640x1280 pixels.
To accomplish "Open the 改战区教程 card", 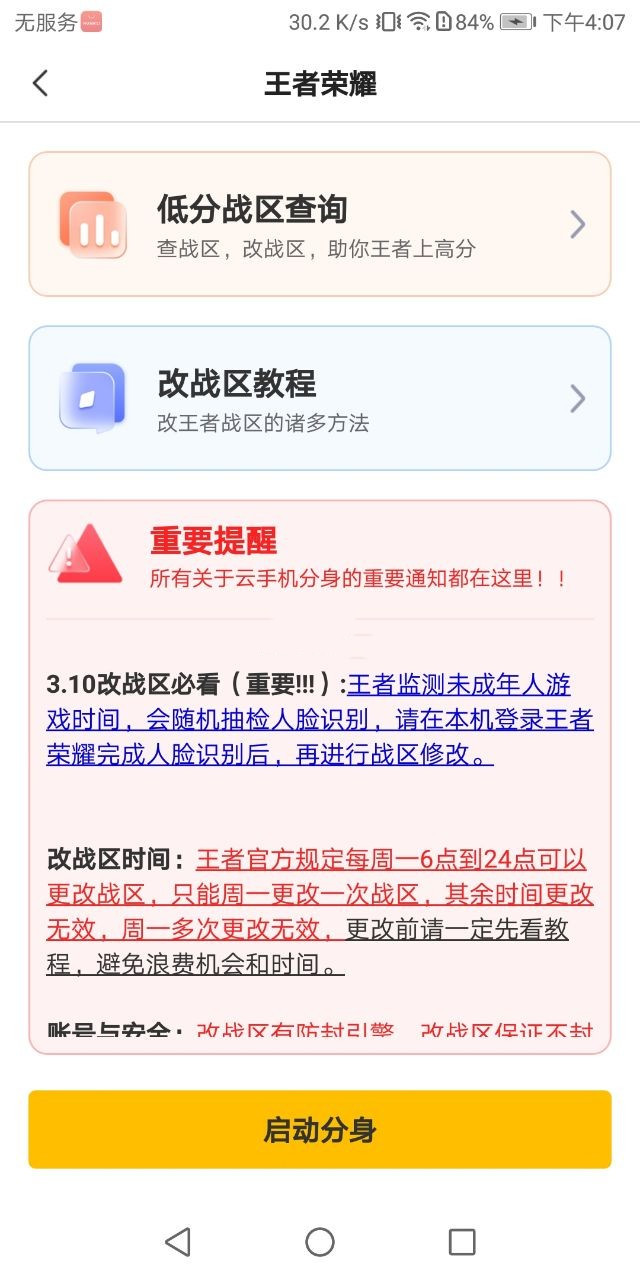I will pos(319,398).
